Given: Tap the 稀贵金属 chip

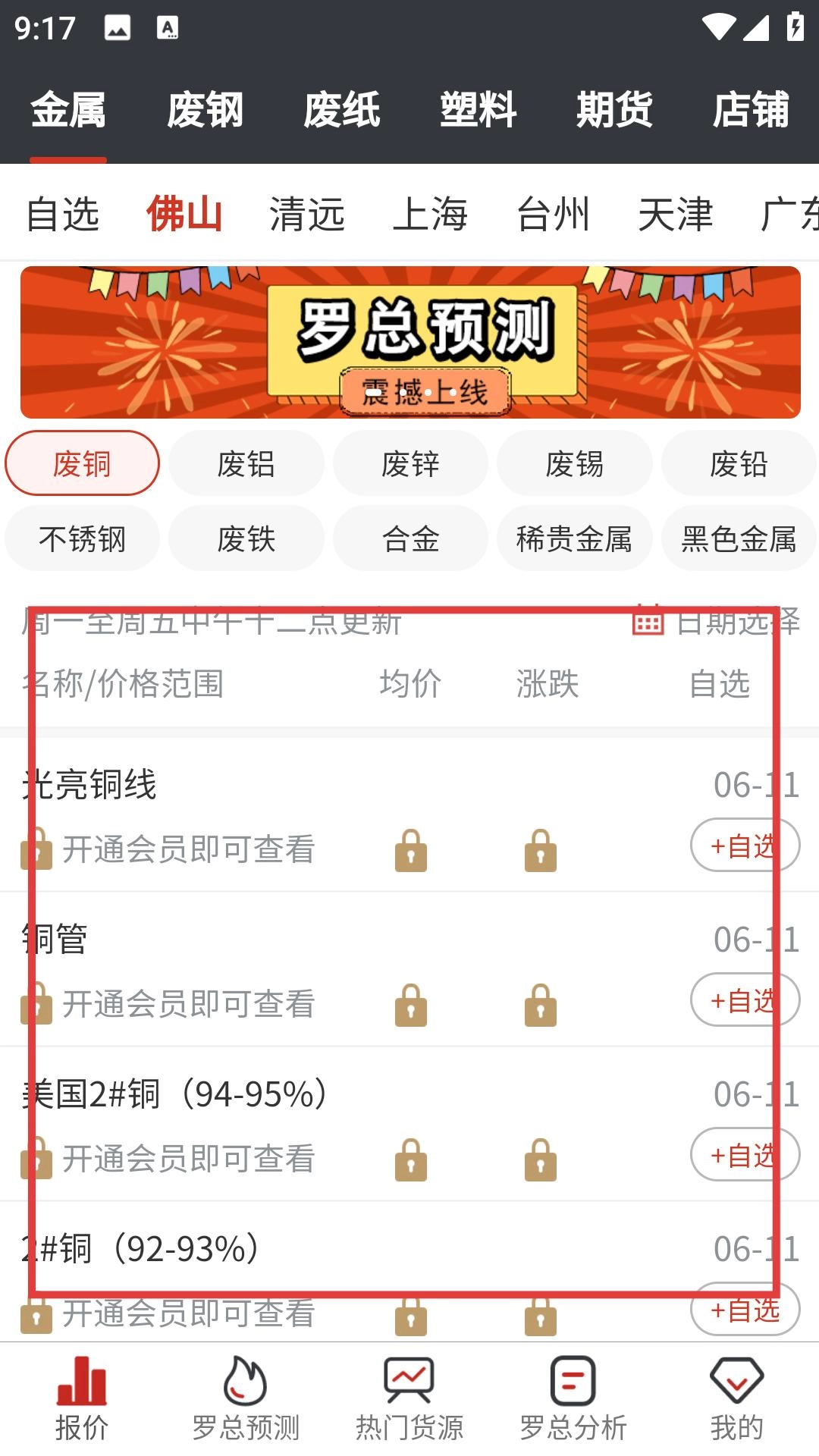Looking at the screenshot, I should click(574, 538).
